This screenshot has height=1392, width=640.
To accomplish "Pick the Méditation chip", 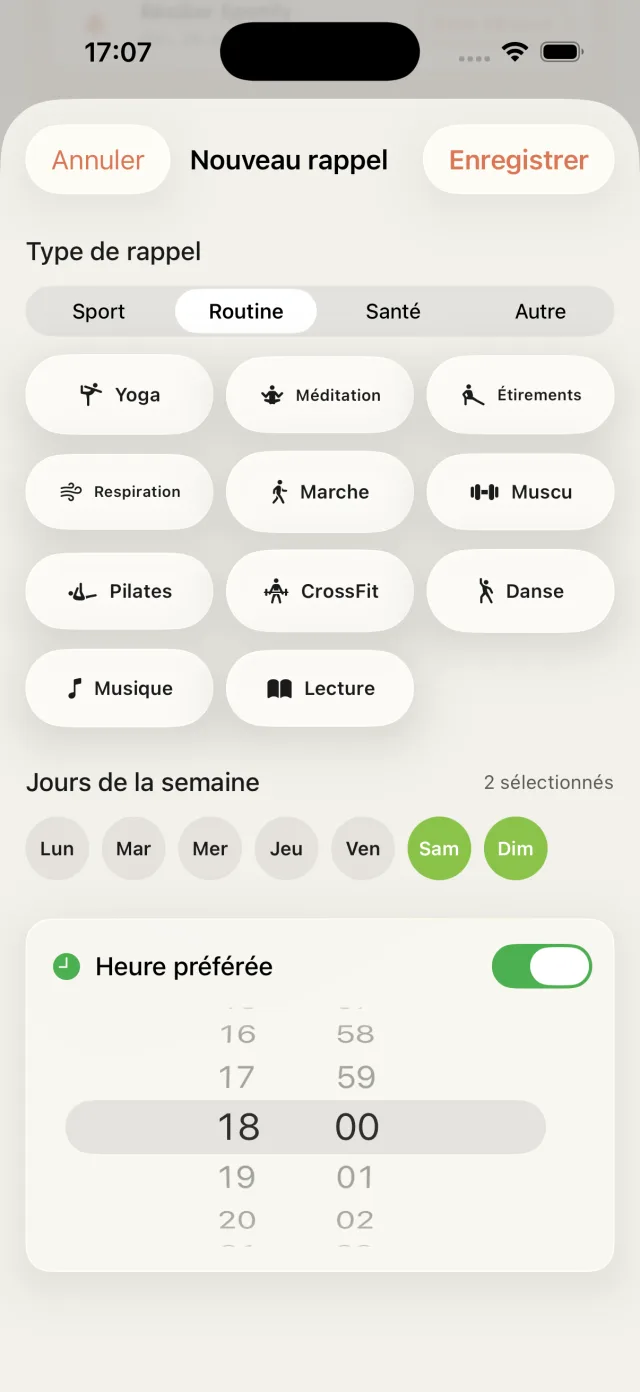I will tap(320, 395).
